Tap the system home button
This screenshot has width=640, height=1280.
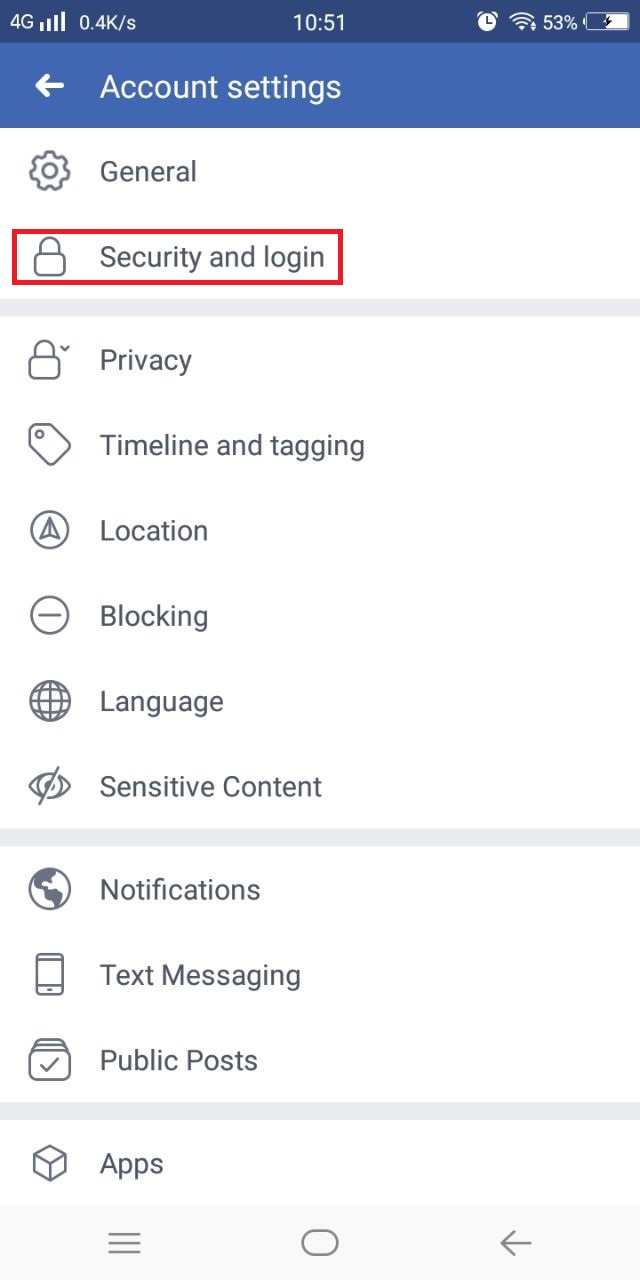click(x=320, y=1243)
